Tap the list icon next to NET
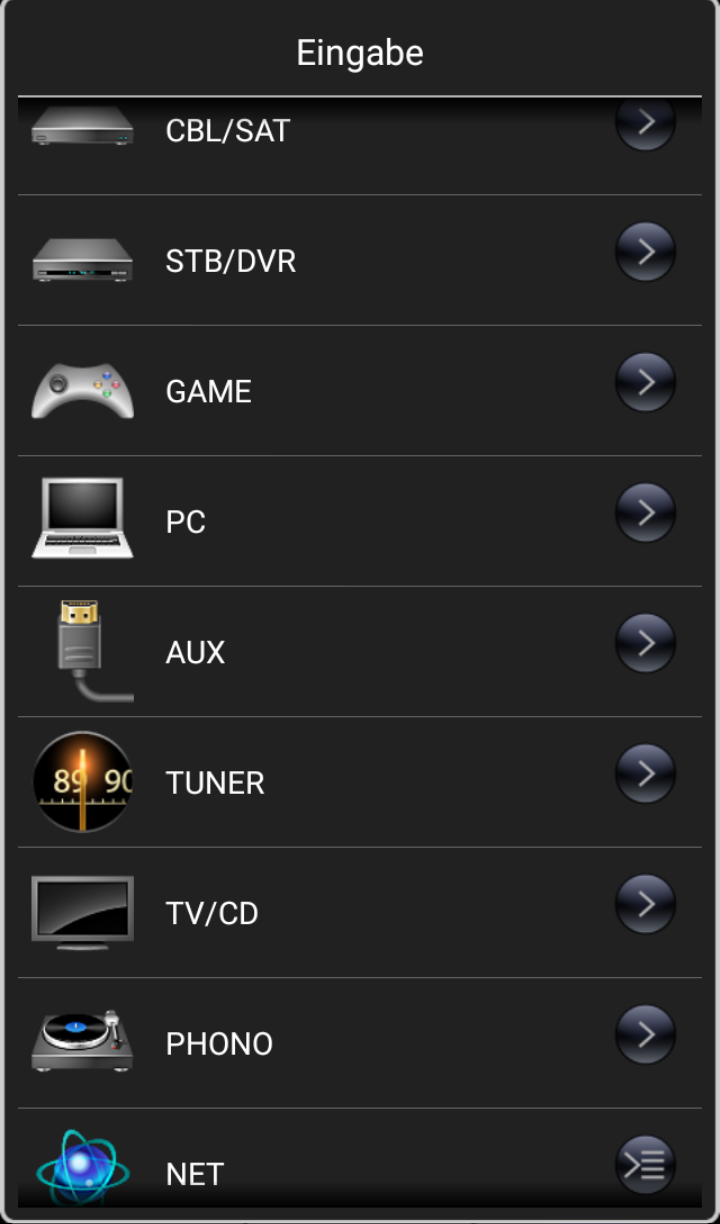 point(645,1165)
